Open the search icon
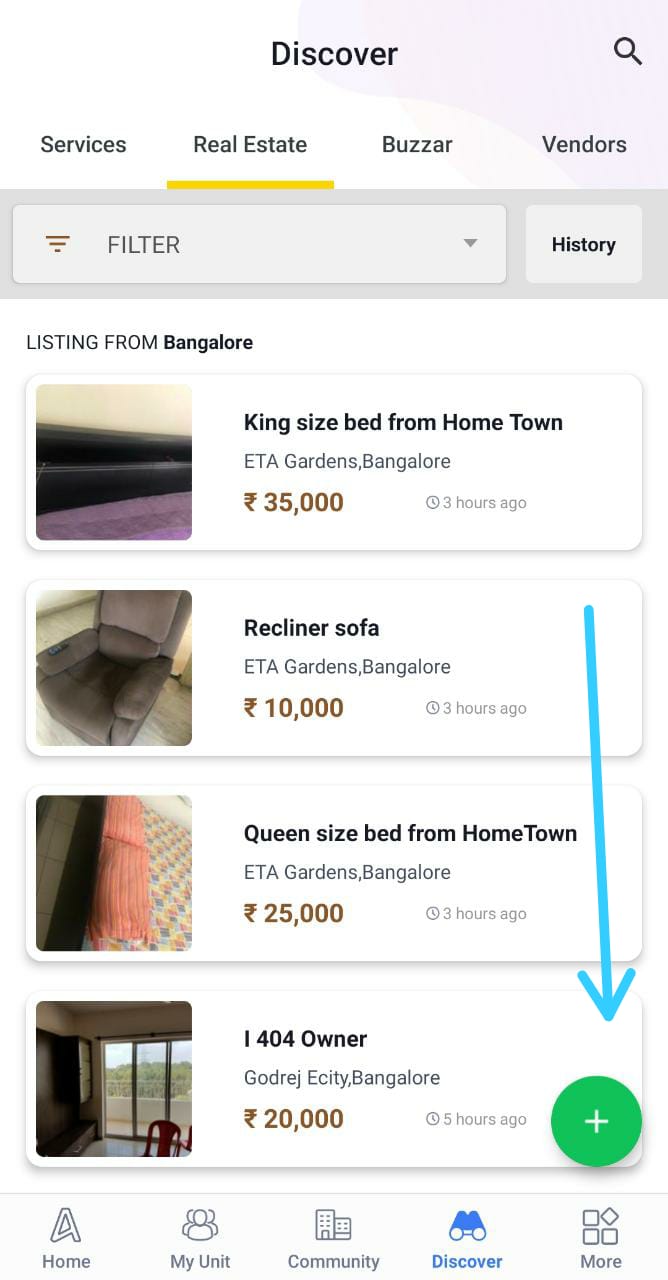668x1280 pixels. pyautogui.click(x=627, y=51)
